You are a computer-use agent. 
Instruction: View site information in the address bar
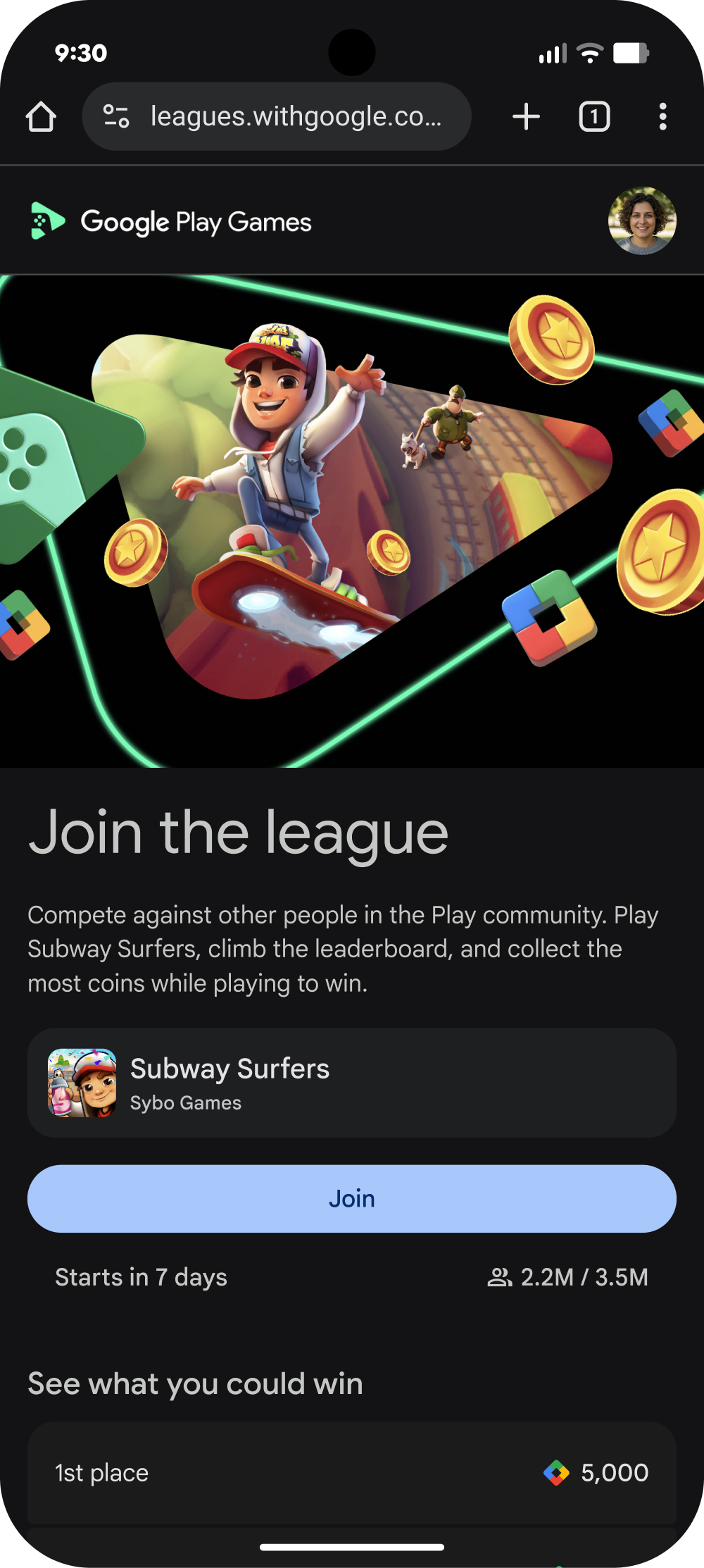(x=116, y=117)
